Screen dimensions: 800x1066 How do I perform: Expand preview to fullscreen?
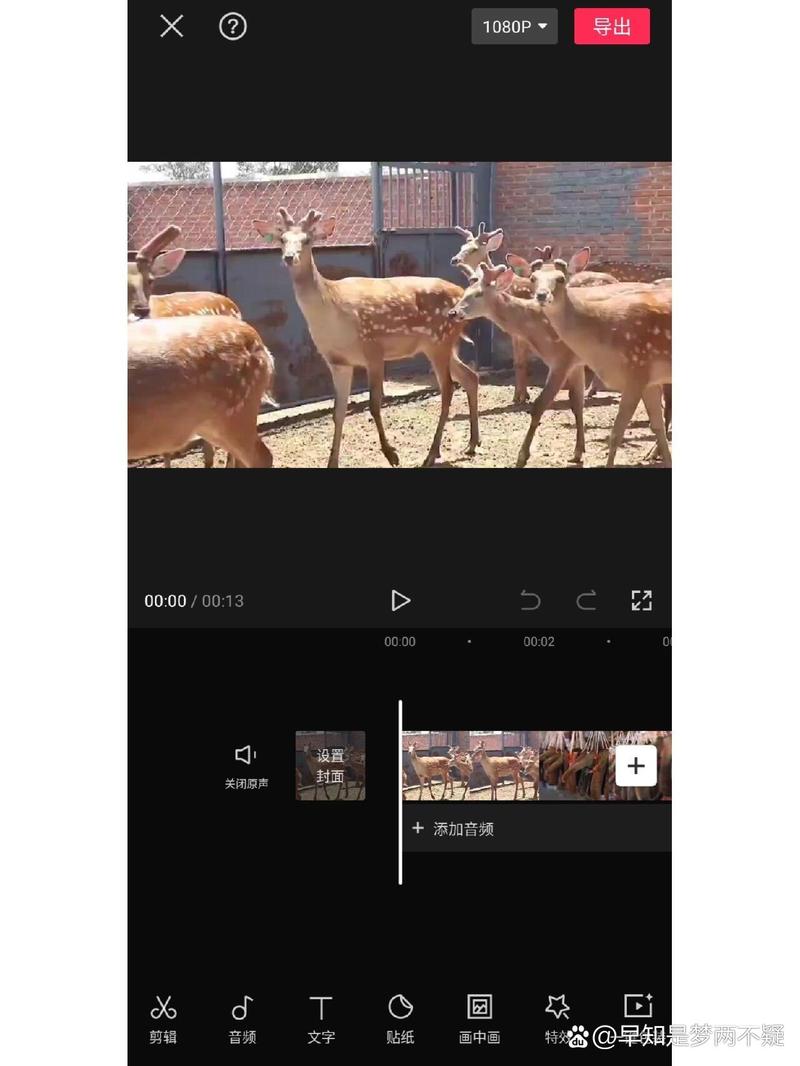click(641, 600)
